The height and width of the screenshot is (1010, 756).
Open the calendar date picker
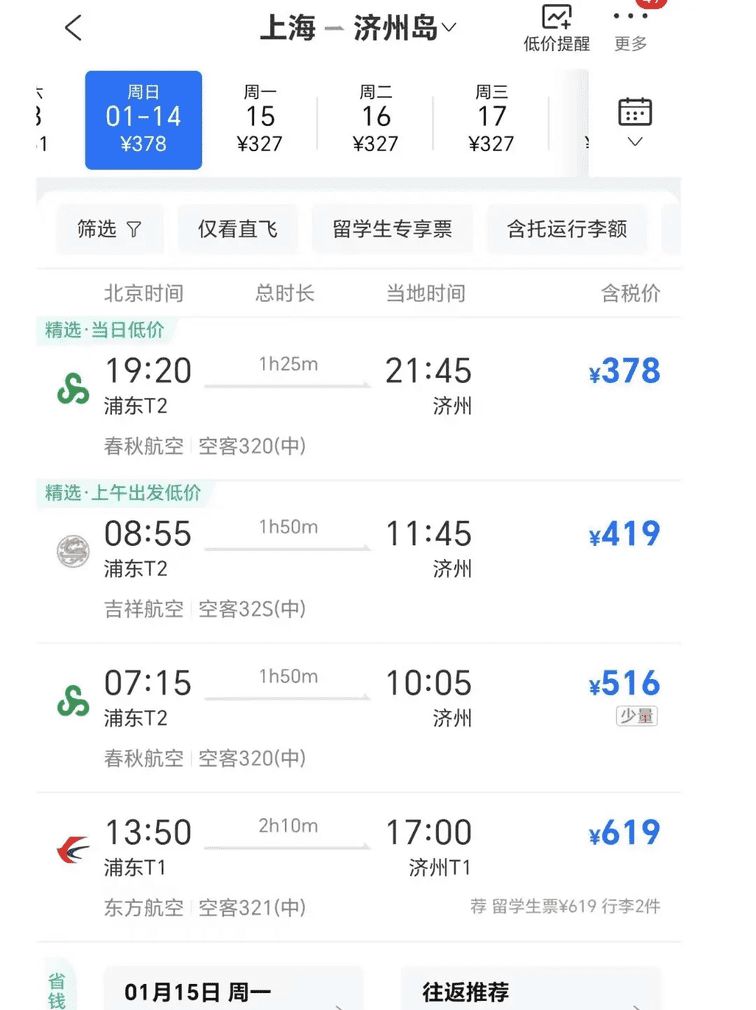click(635, 122)
